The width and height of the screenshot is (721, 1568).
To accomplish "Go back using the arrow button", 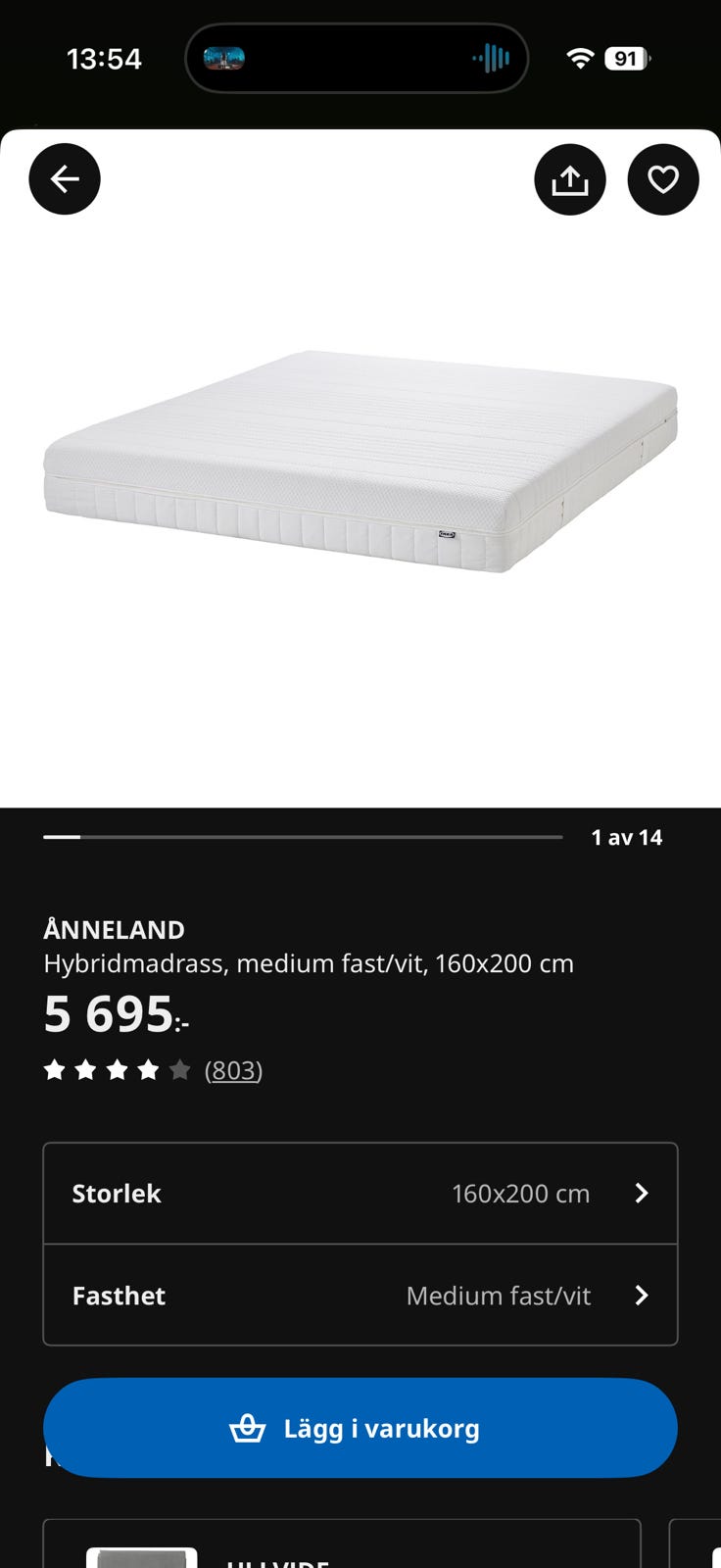I will coord(65,179).
